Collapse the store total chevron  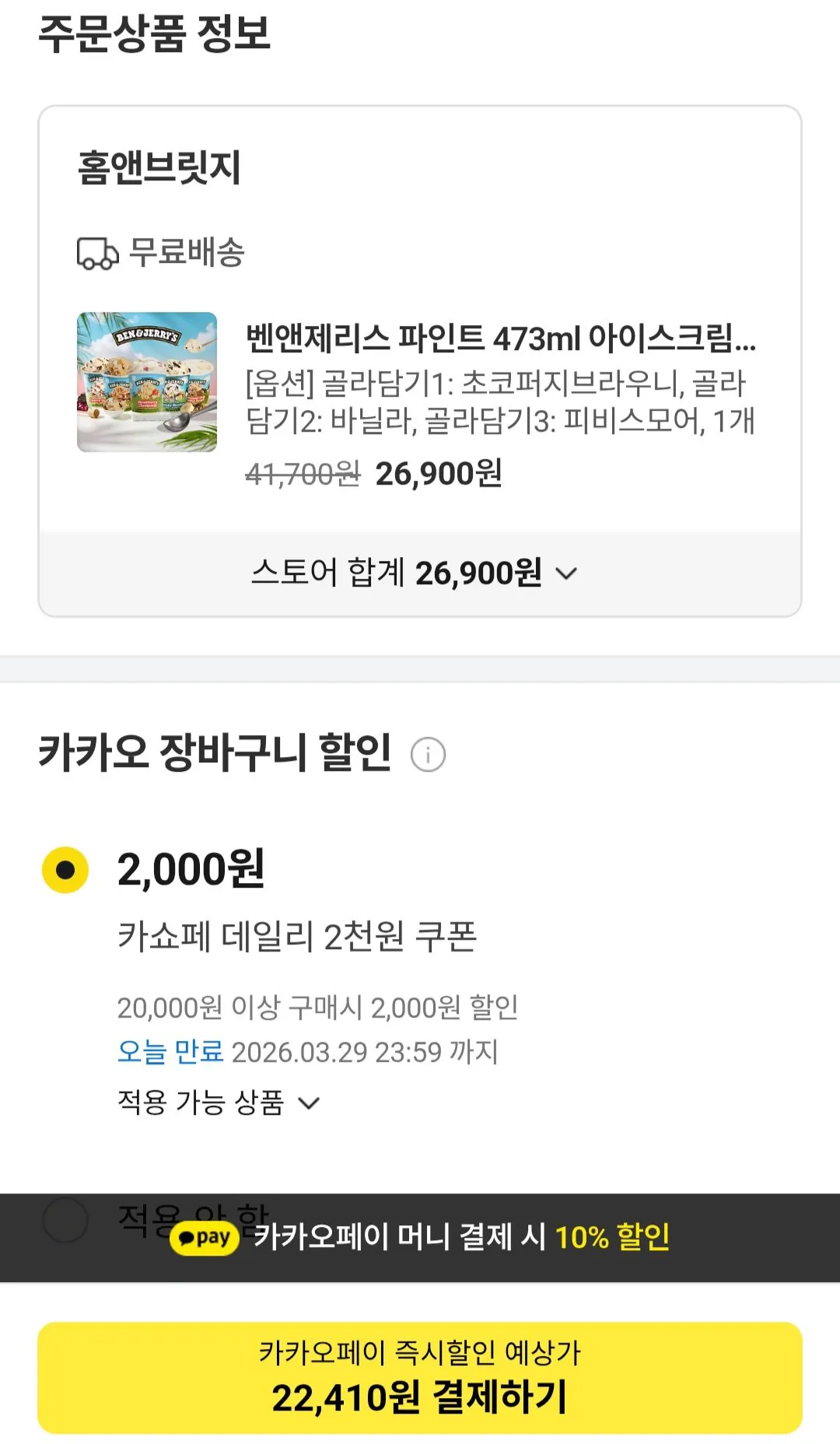567,574
